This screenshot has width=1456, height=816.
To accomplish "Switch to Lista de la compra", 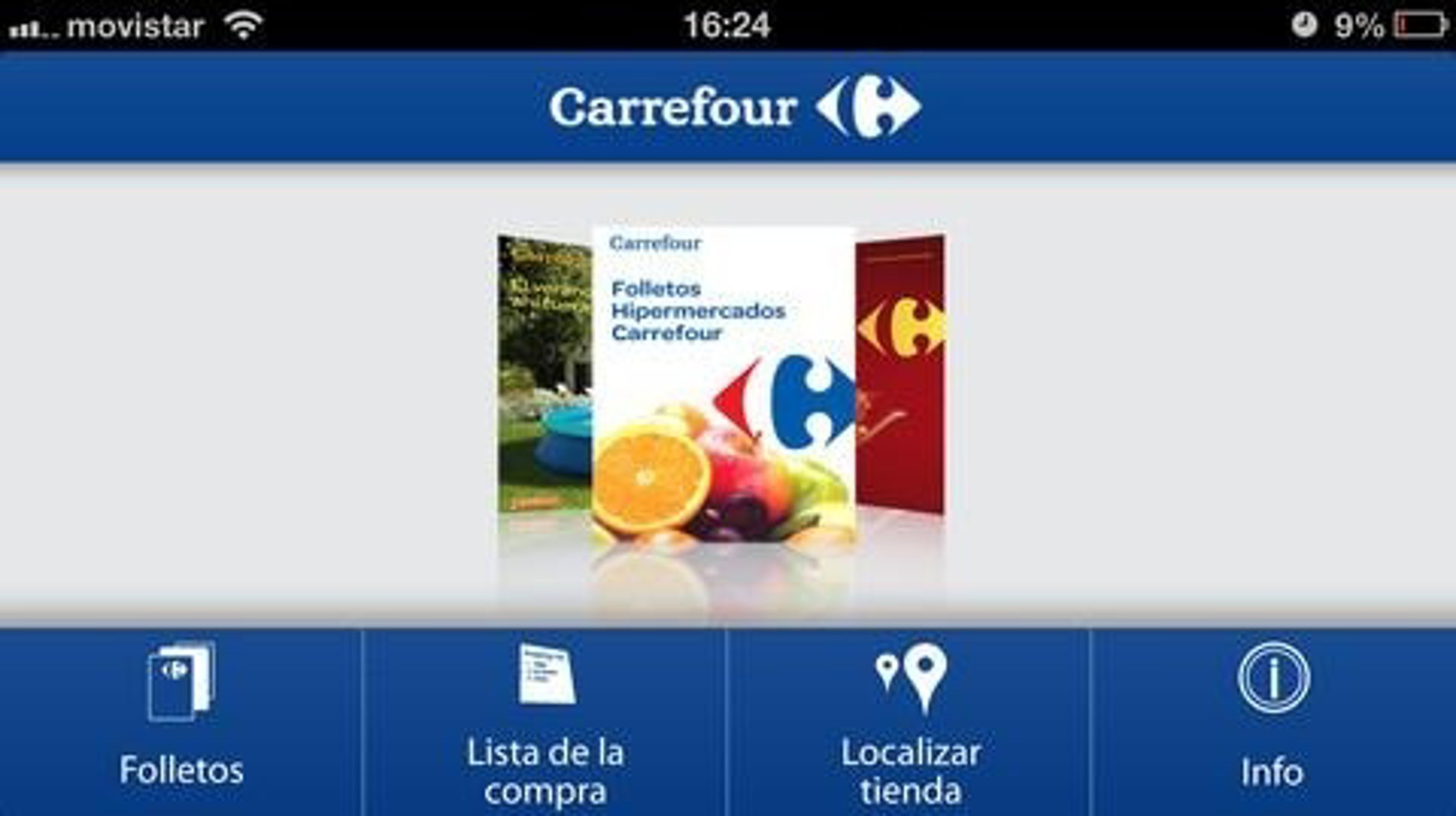I will [x=544, y=720].
